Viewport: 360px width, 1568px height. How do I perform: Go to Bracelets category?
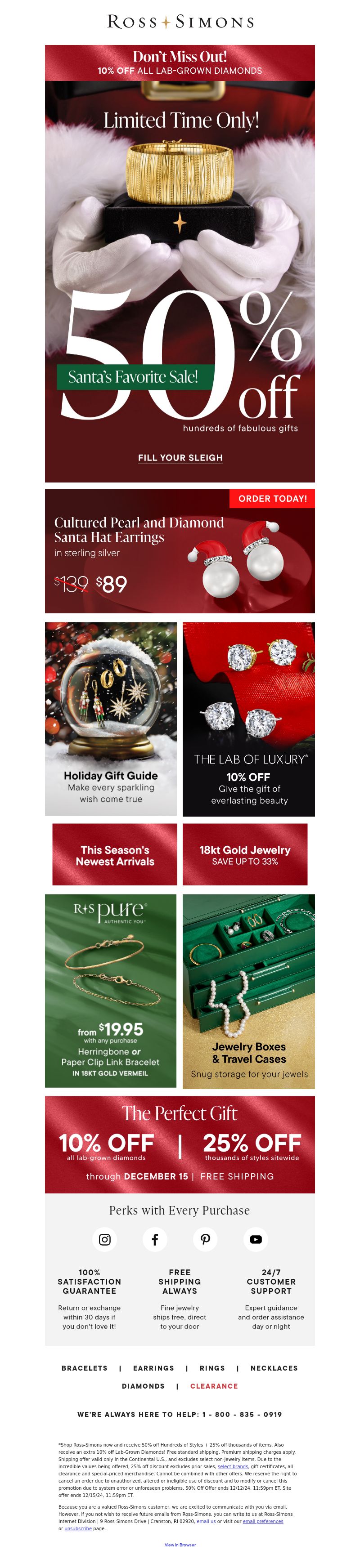85,1368
